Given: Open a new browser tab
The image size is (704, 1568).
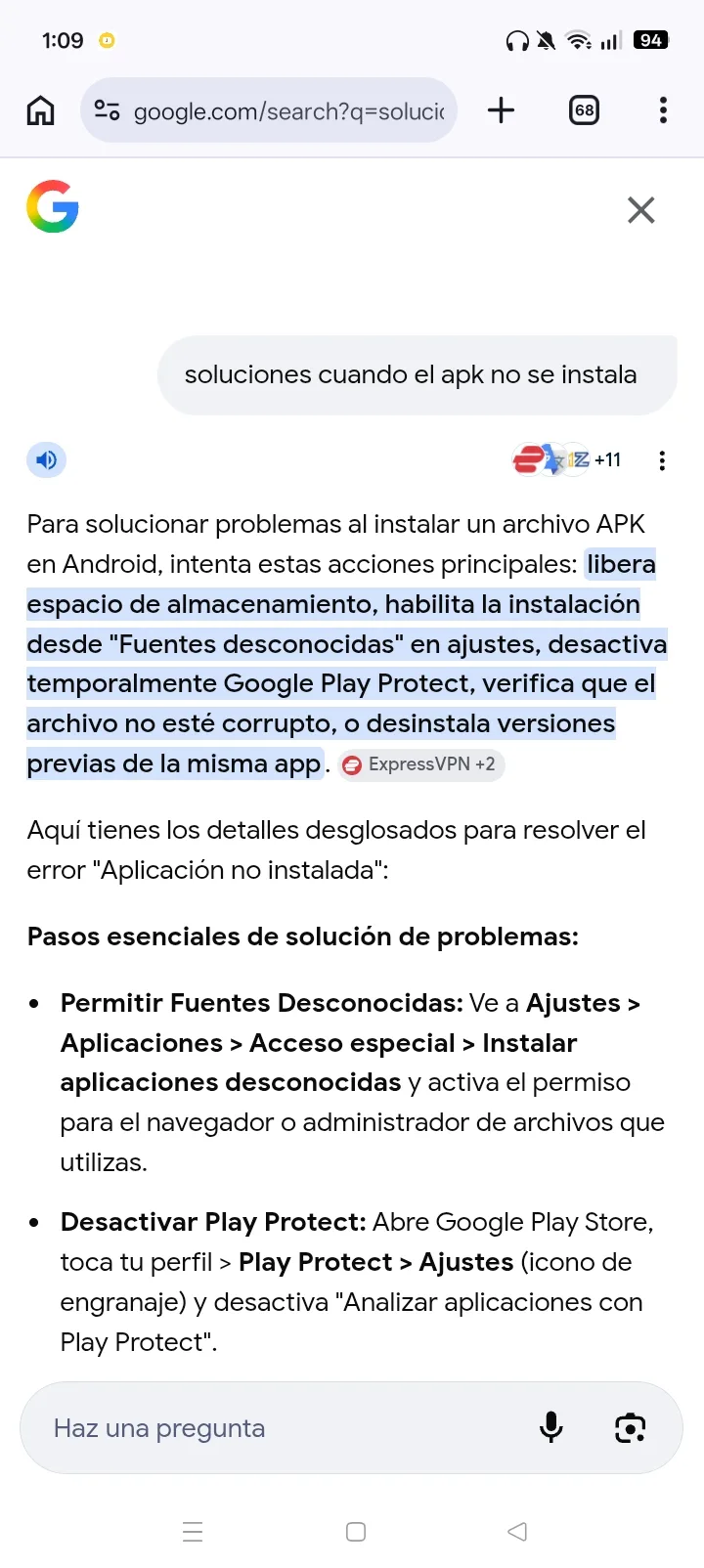Looking at the screenshot, I should coord(501,110).
